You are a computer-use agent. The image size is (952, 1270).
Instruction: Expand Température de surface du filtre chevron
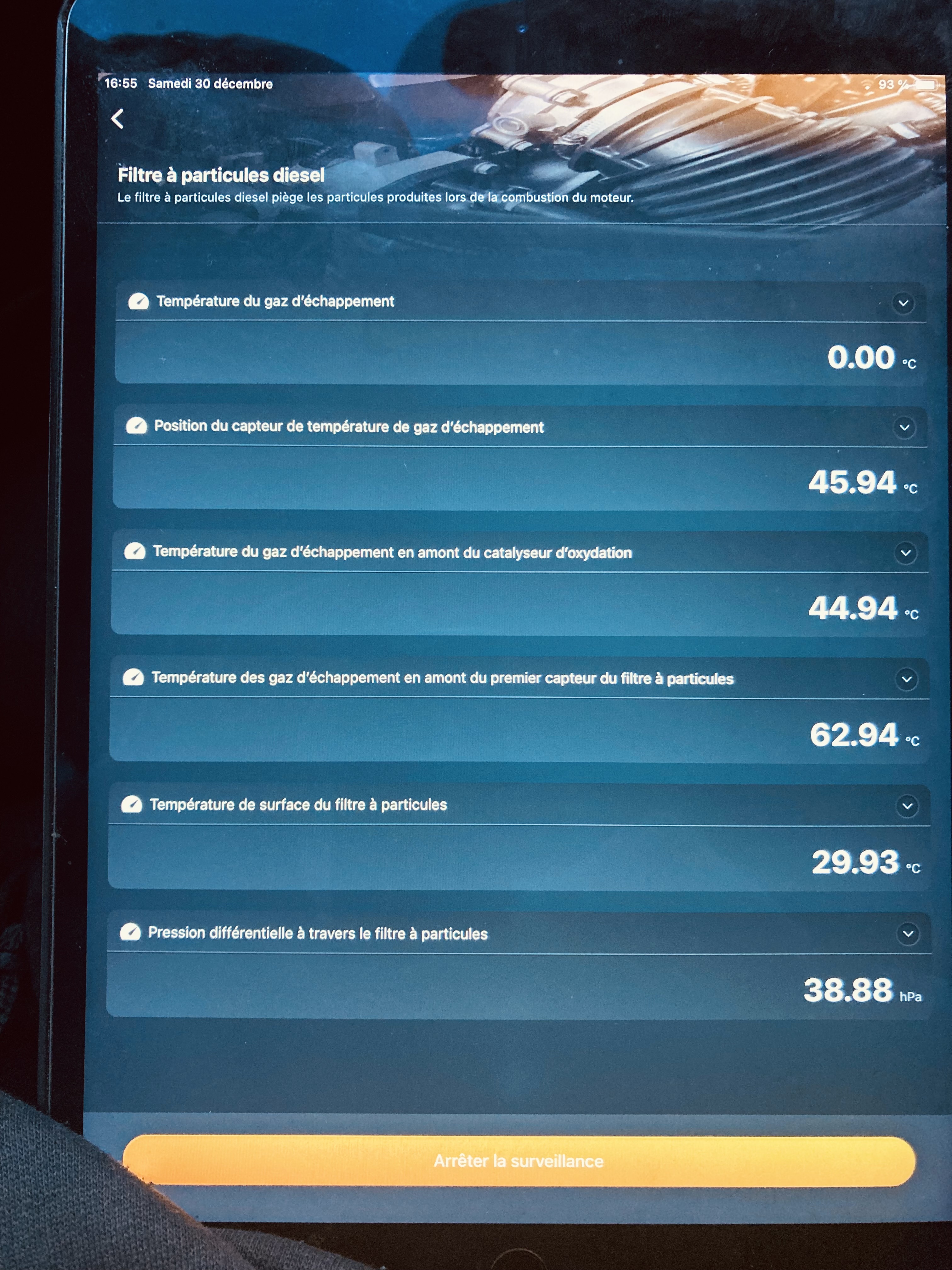pos(907,805)
